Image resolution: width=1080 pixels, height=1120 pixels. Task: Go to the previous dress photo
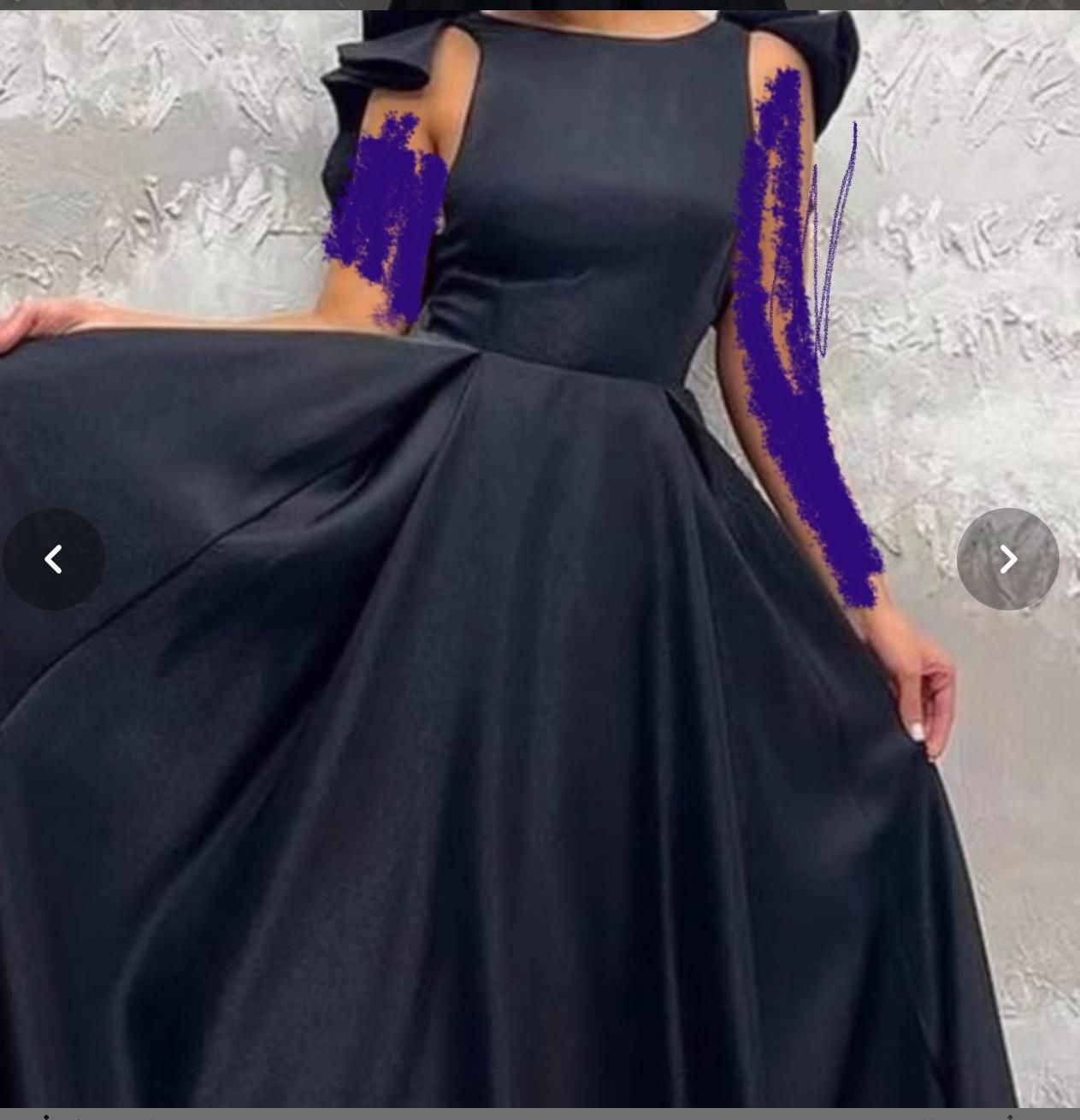(53, 559)
